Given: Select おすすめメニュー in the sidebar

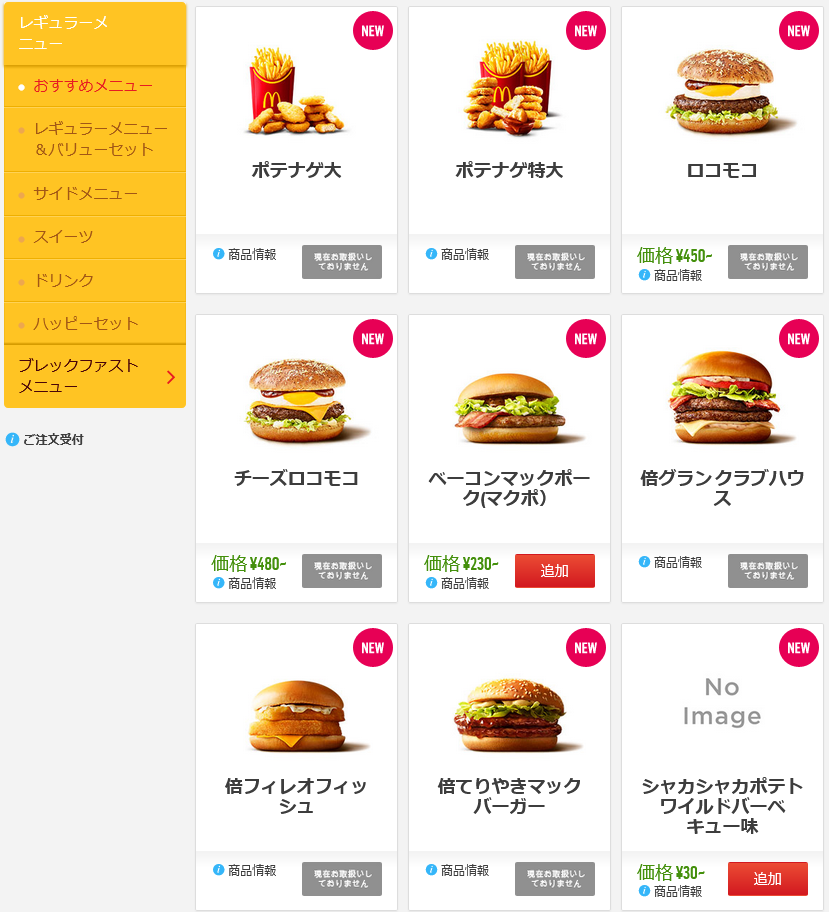Looking at the screenshot, I should [93, 86].
